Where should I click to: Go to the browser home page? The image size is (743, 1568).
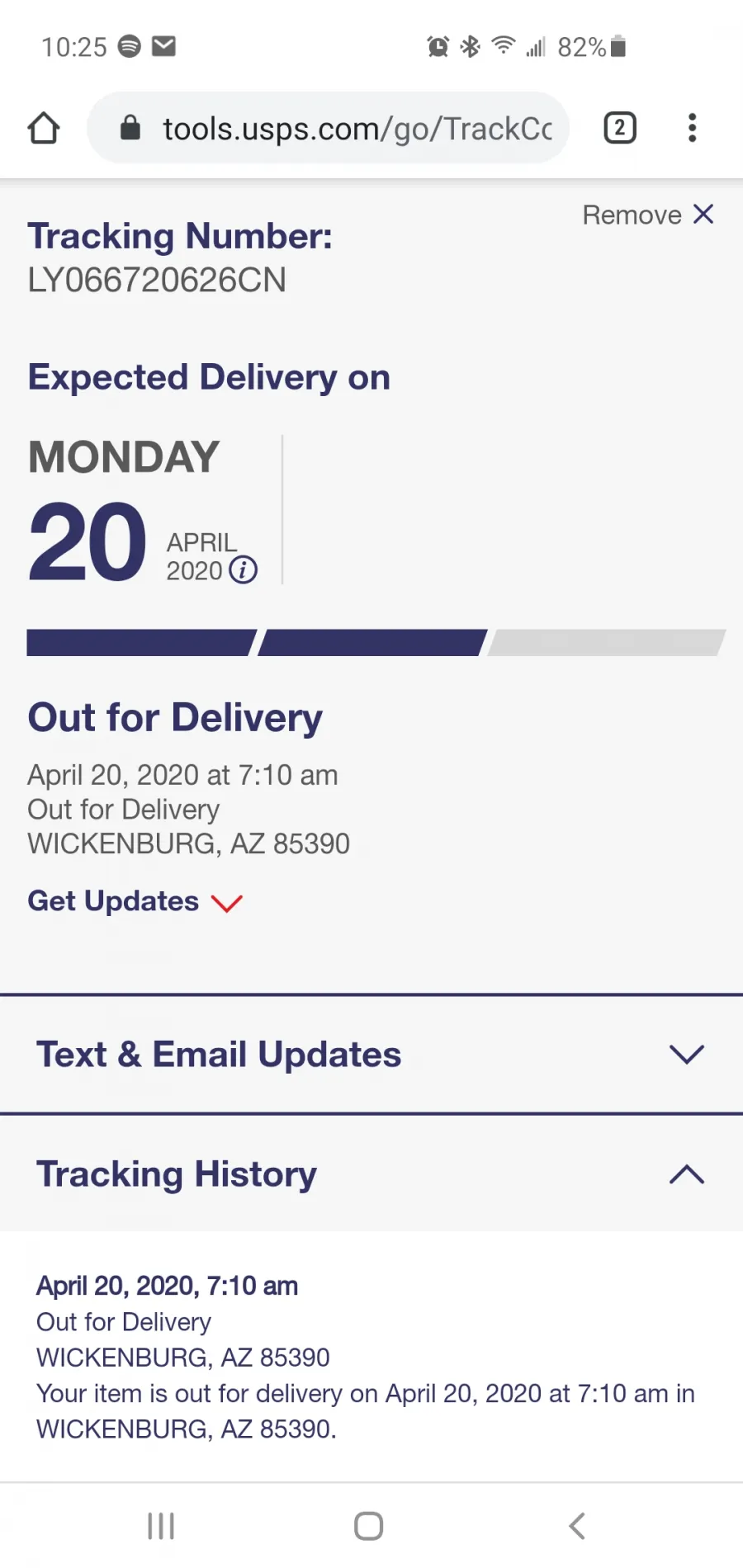44,128
